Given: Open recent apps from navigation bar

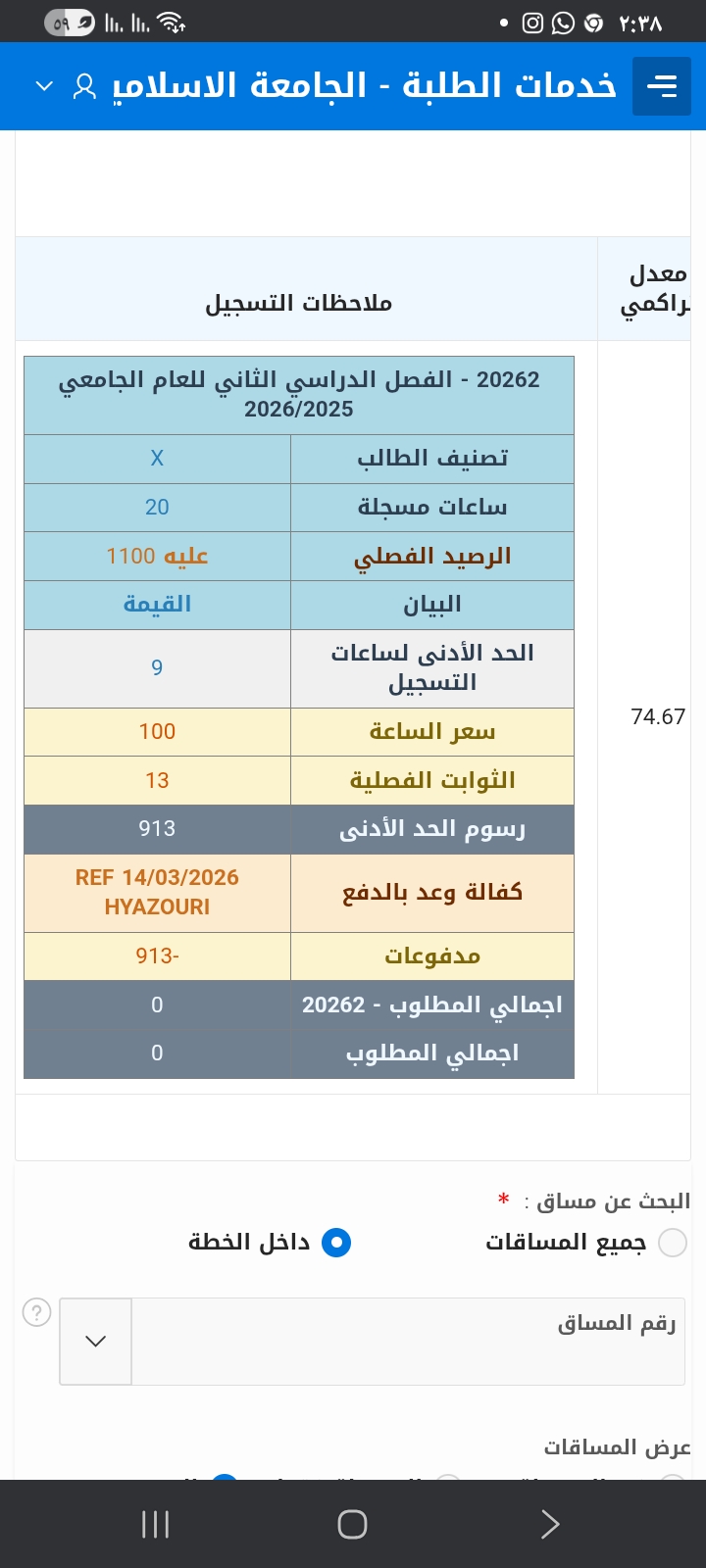Looking at the screenshot, I should pos(155,1524).
